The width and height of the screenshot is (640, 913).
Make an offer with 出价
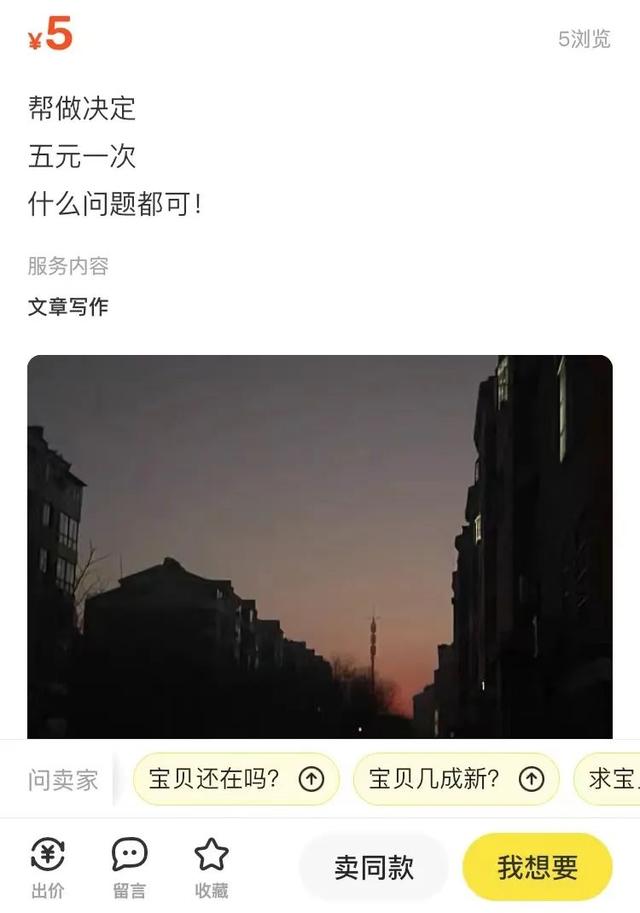(x=47, y=867)
